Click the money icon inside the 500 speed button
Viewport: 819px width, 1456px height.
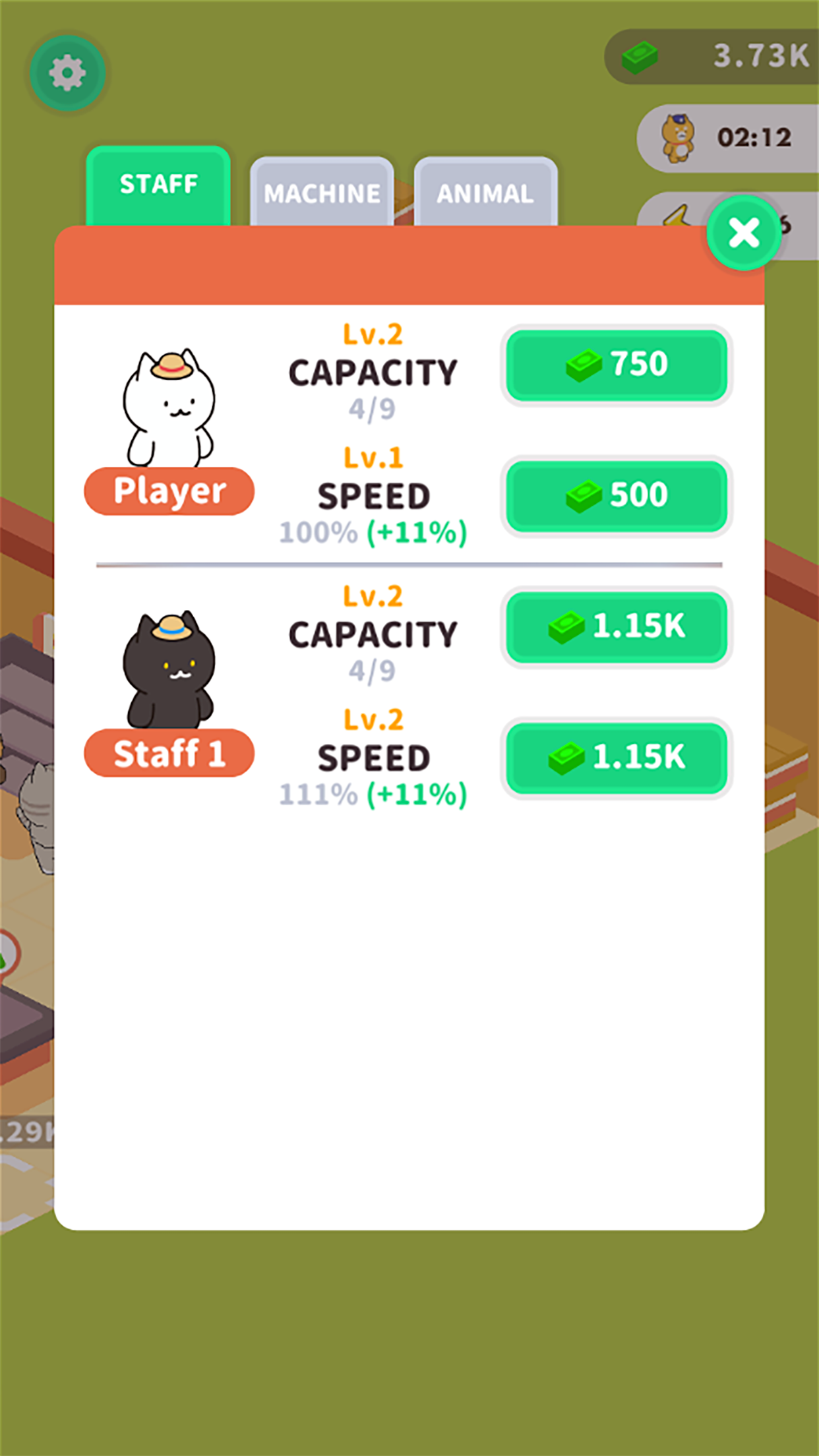[584, 495]
